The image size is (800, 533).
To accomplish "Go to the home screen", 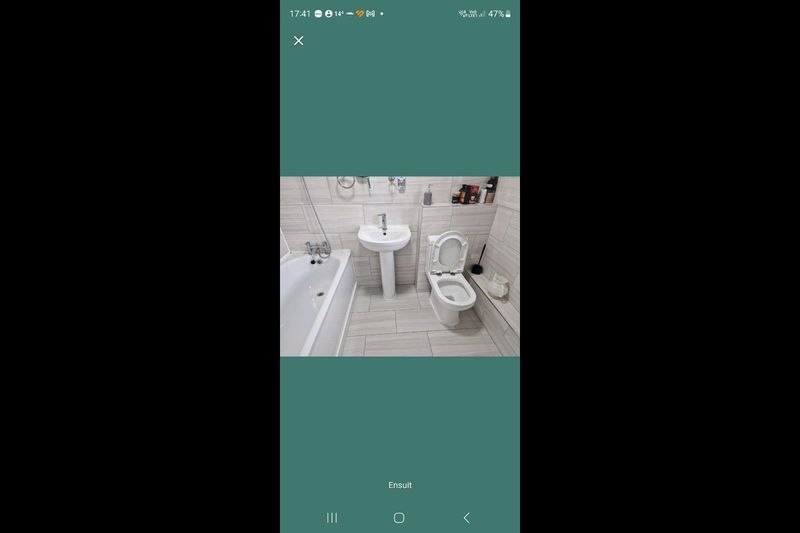I will [x=399, y=518].
